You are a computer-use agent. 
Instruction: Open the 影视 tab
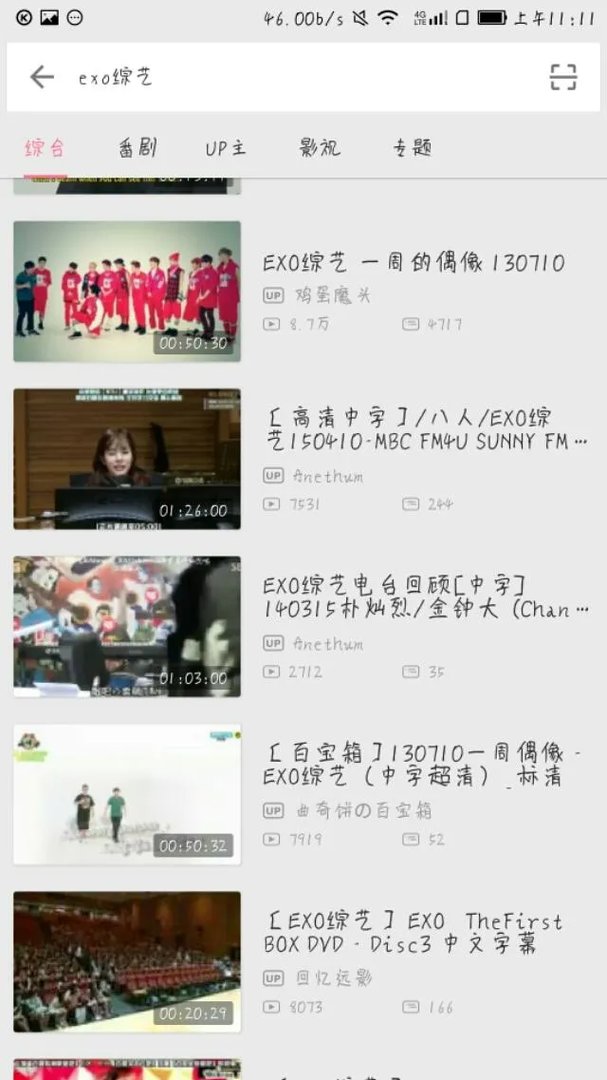[x=320, y=148]
